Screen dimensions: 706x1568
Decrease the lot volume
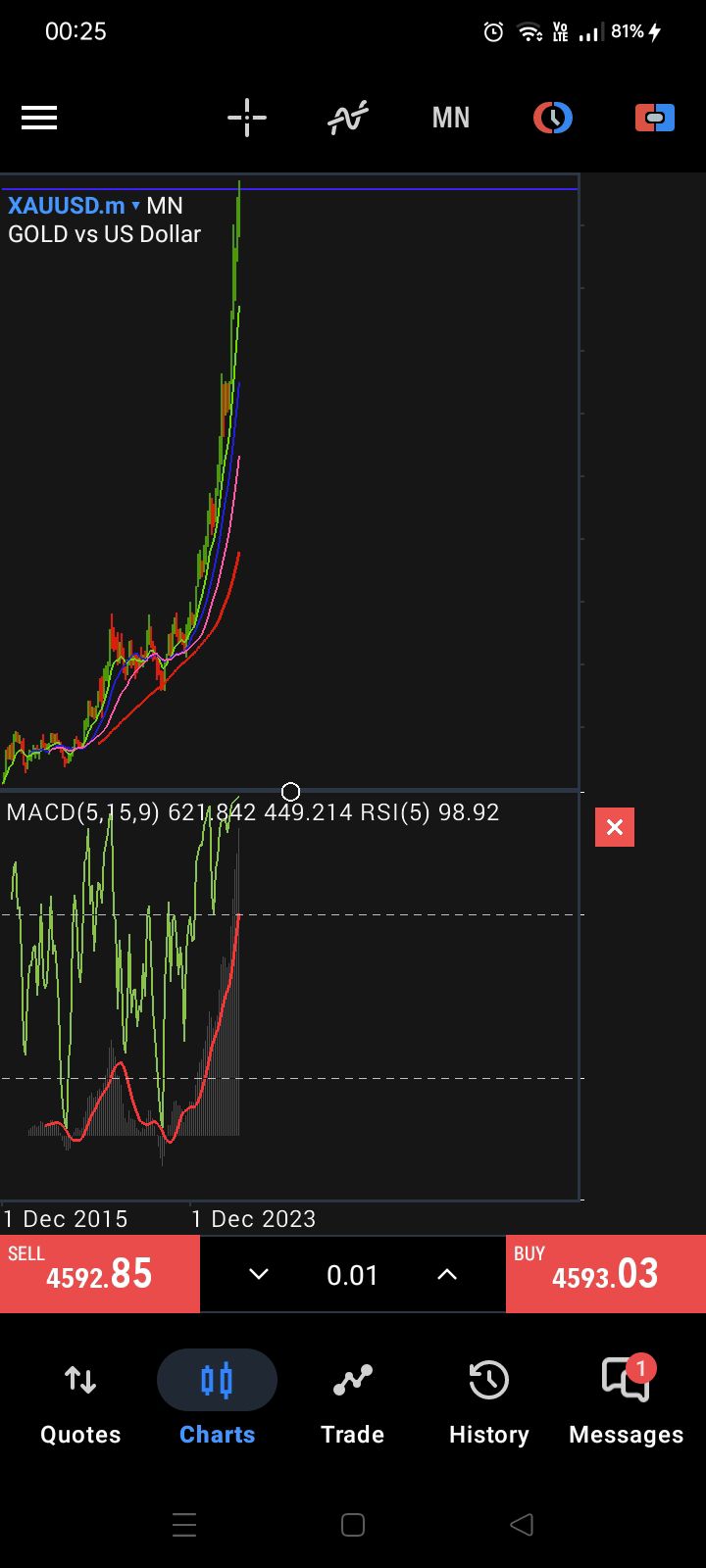(x=259, y=1274)
